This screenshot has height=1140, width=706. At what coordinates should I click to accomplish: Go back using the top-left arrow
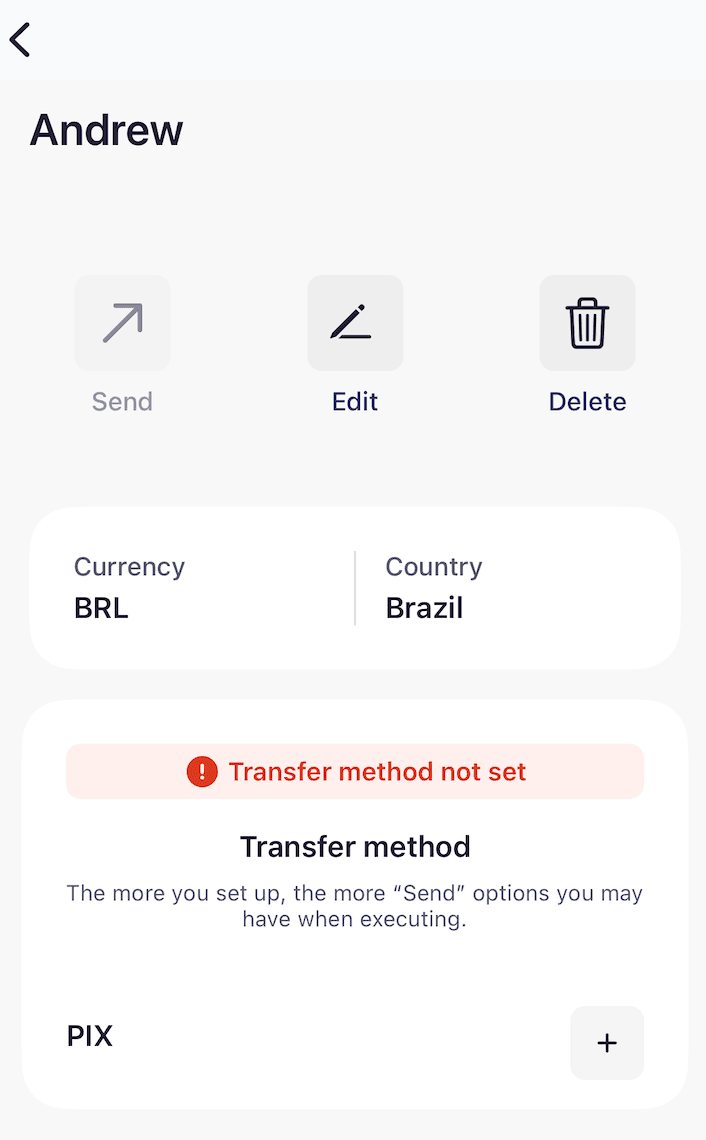tap(21, 40)
